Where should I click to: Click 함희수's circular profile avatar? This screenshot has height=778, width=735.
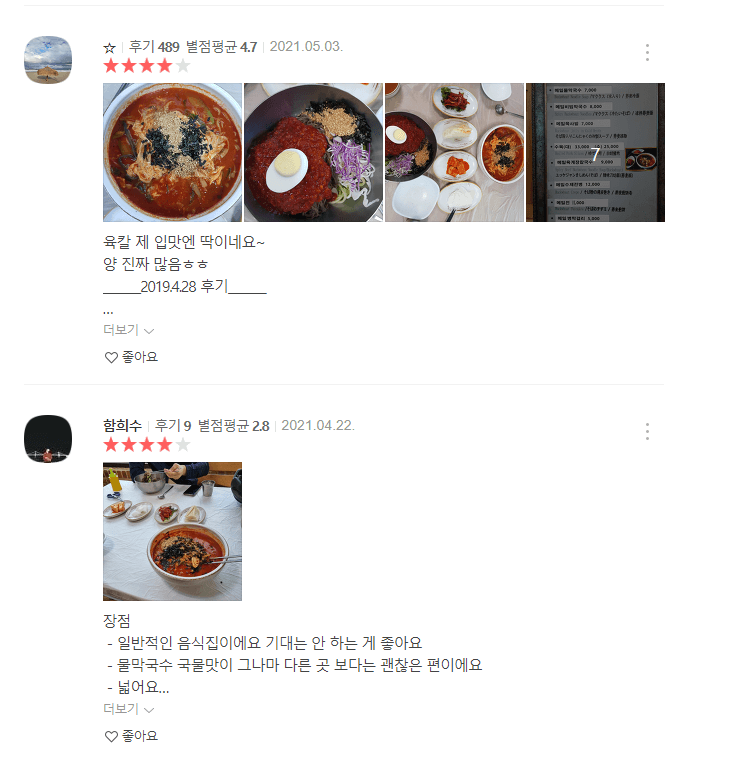point(47,439)
